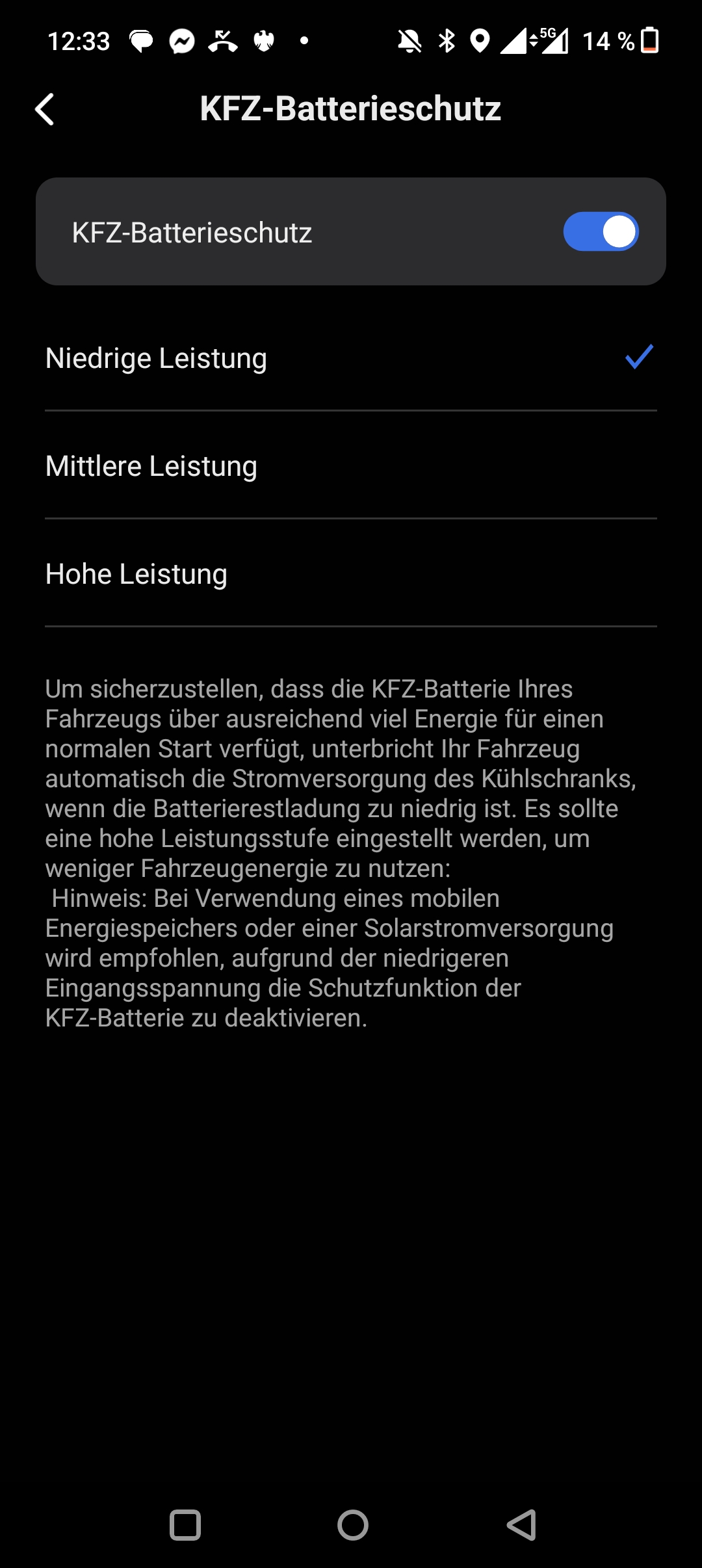The image size is (702, 1568).
Task: Tap the system home button
Action: coord(353,1525)
